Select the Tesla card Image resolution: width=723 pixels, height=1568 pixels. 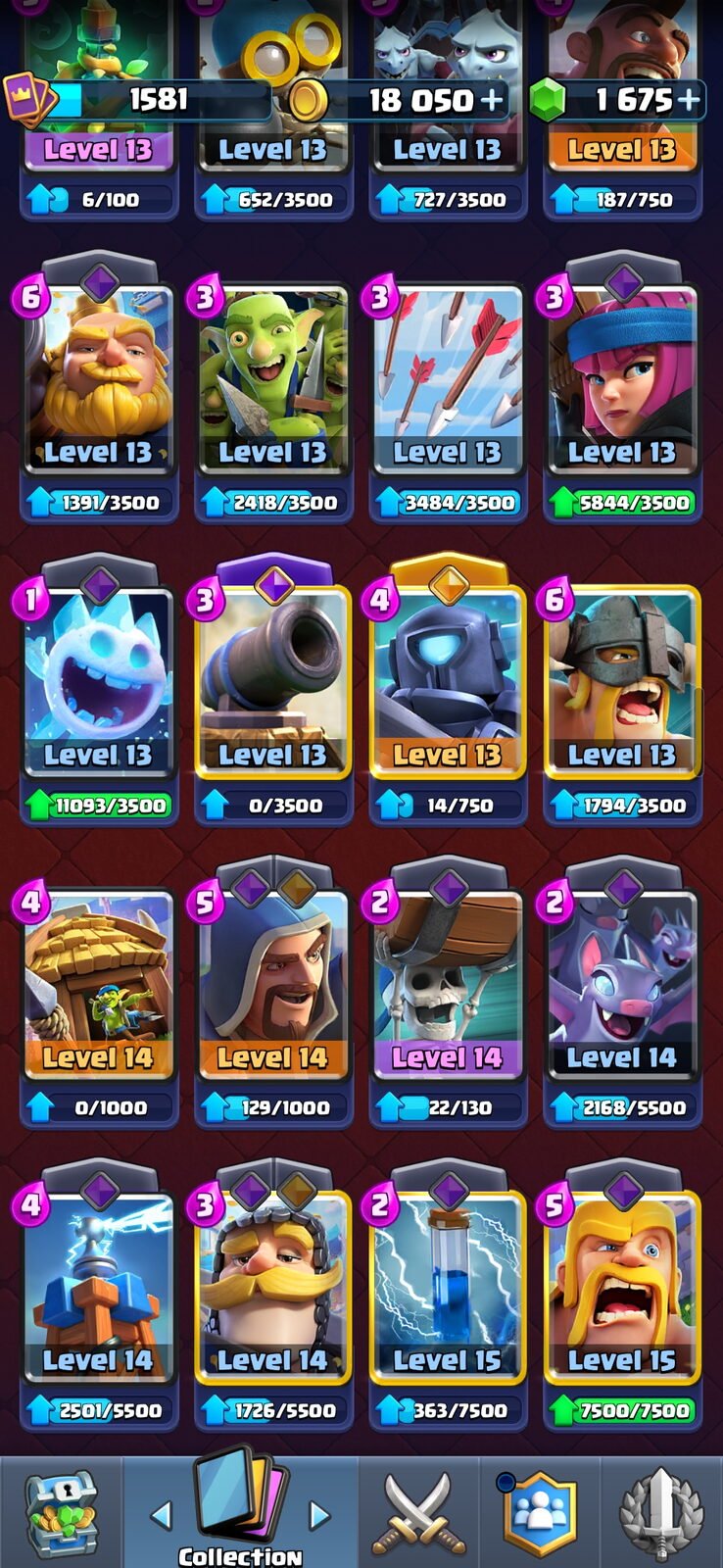[x=98, y=1296]
